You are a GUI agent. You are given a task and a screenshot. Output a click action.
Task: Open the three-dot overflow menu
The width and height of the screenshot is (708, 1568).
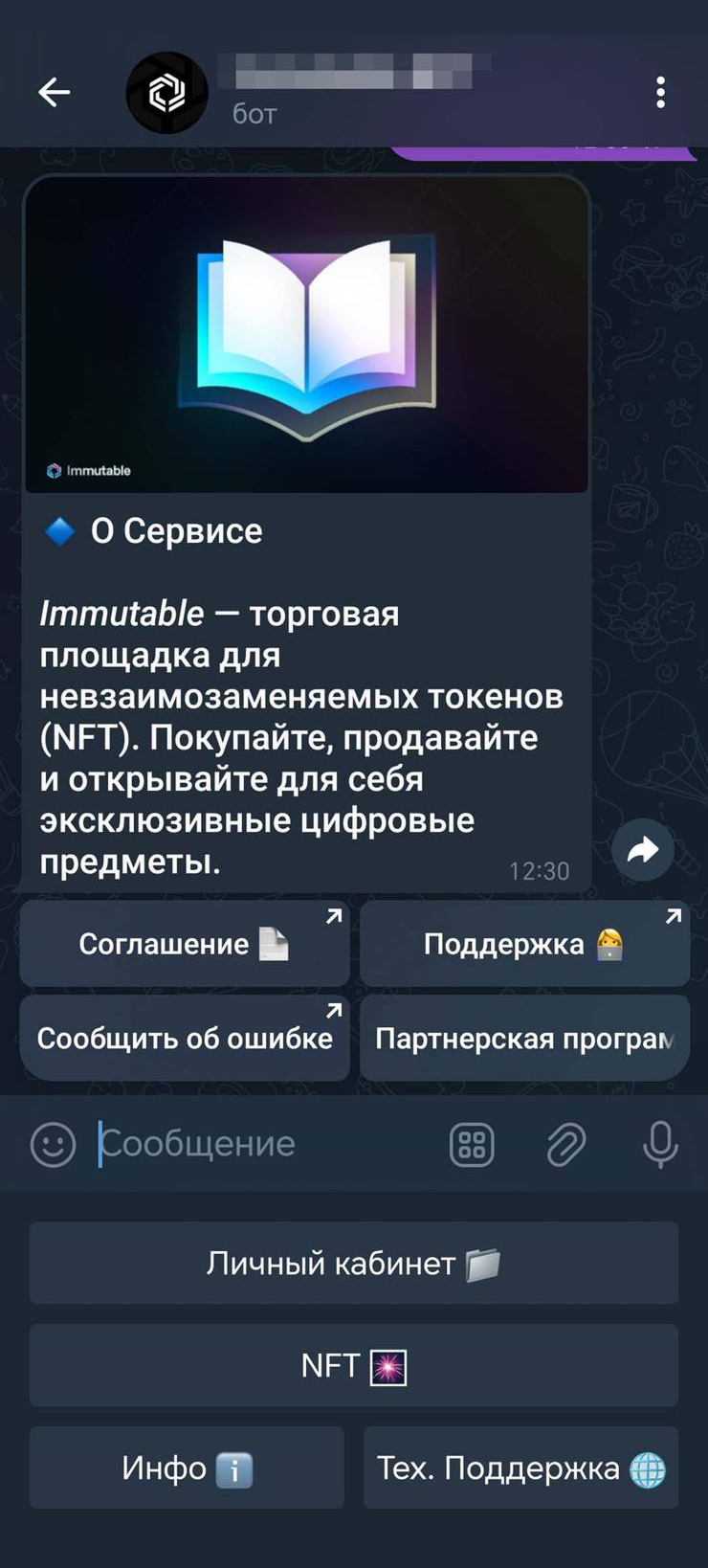pos(660,92)
